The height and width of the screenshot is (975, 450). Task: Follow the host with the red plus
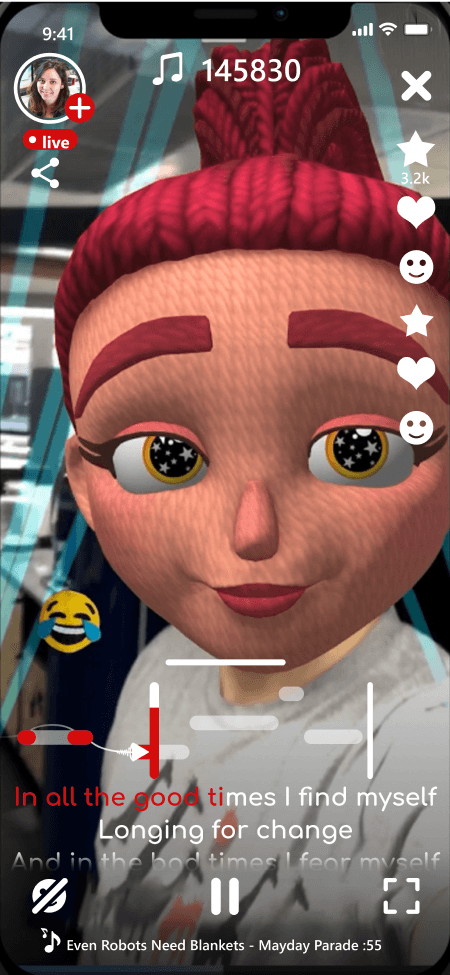coord(79,109)
